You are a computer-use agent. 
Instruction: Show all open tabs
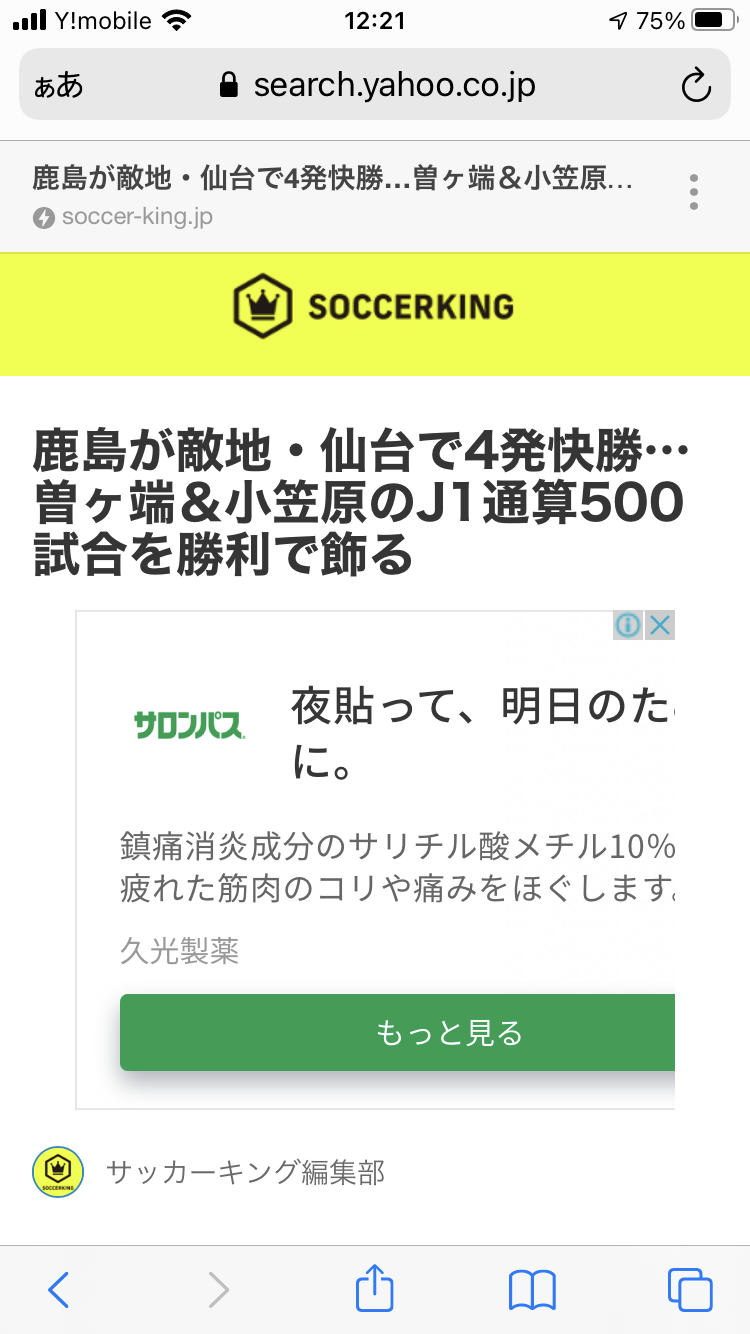click(x=690, y=1289)
